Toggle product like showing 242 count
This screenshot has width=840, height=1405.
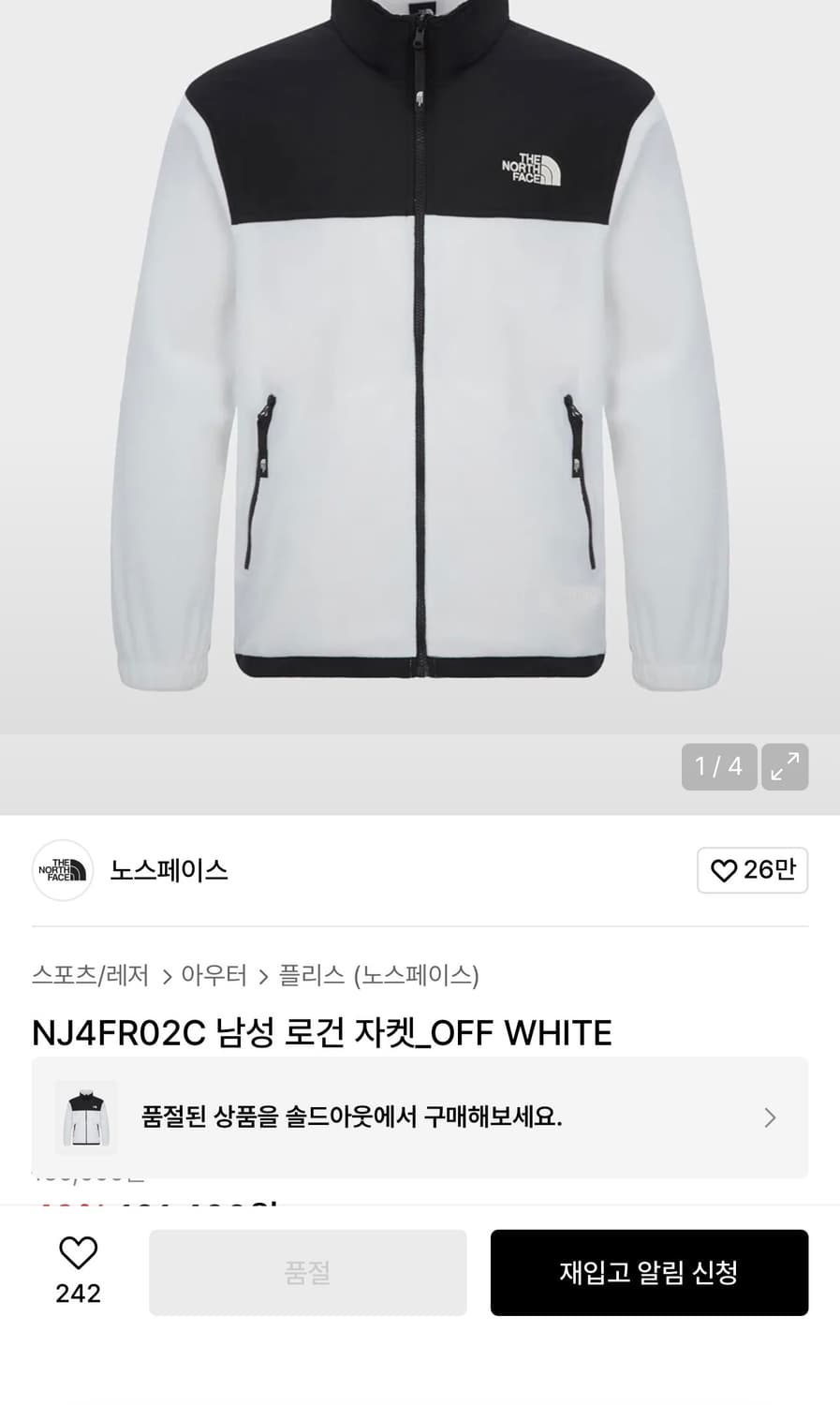click(79, 1272)
